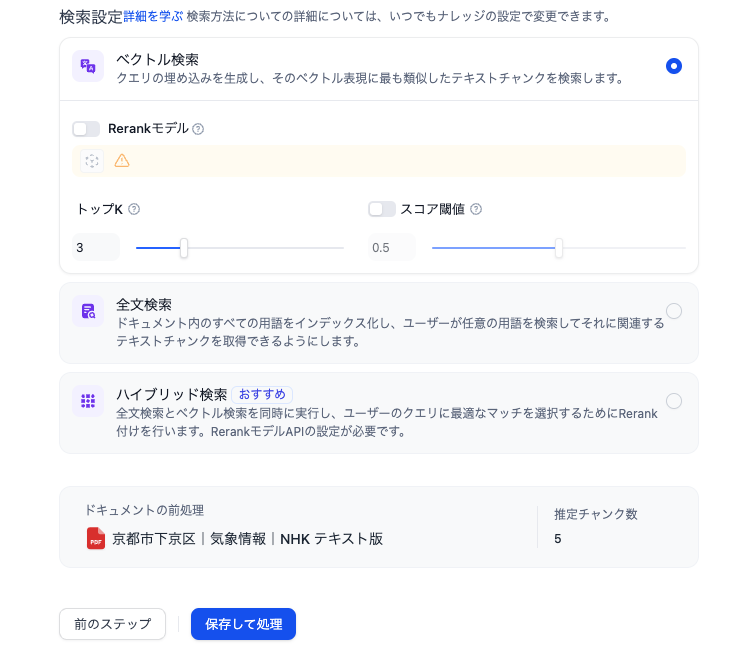This screenshot has width=751, height=653.
Task: Choose the 全文検索 search method
Action: 674,311
